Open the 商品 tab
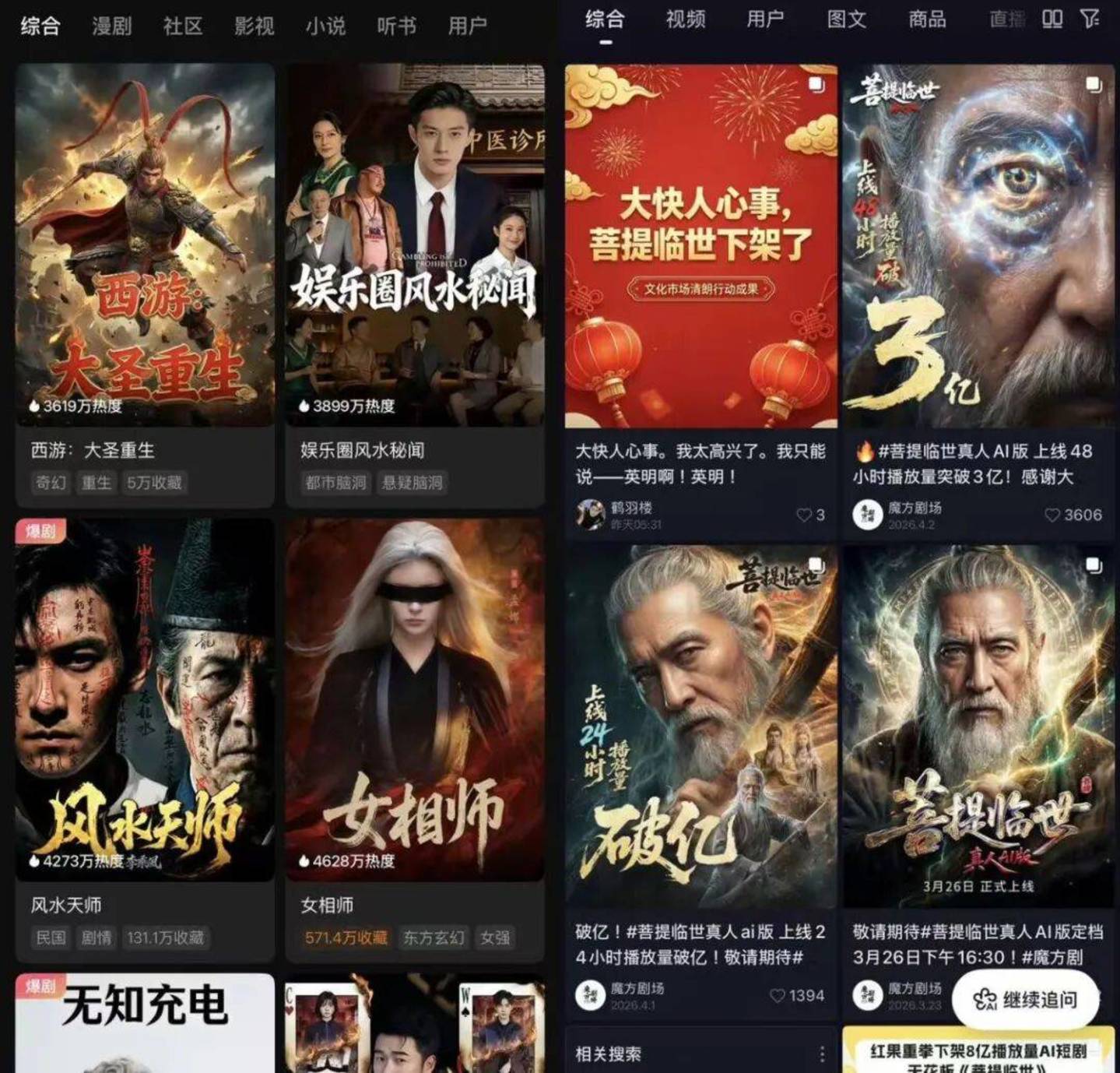 (x=927, y=19)
